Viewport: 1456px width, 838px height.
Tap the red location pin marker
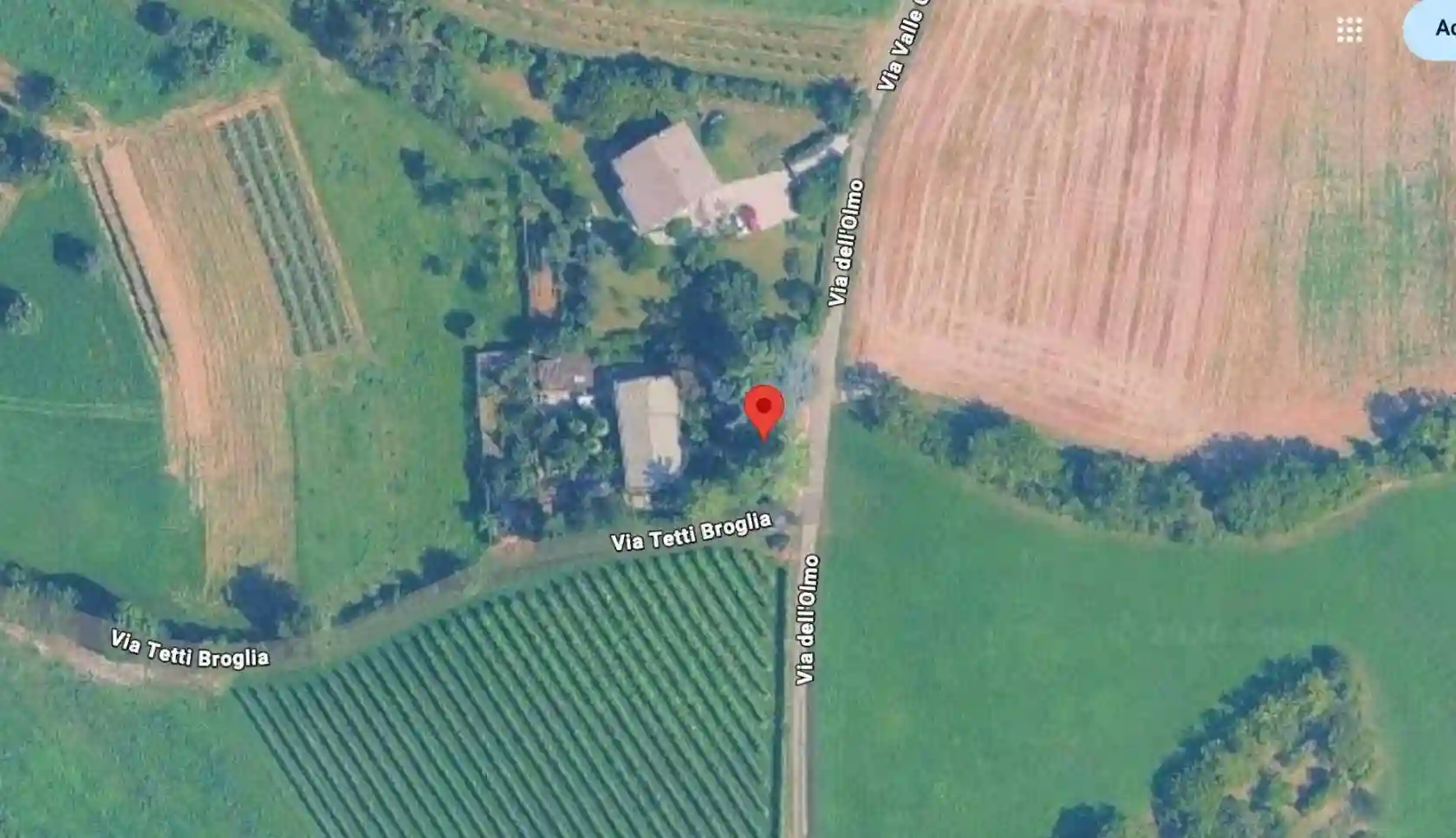click(764, 411)
